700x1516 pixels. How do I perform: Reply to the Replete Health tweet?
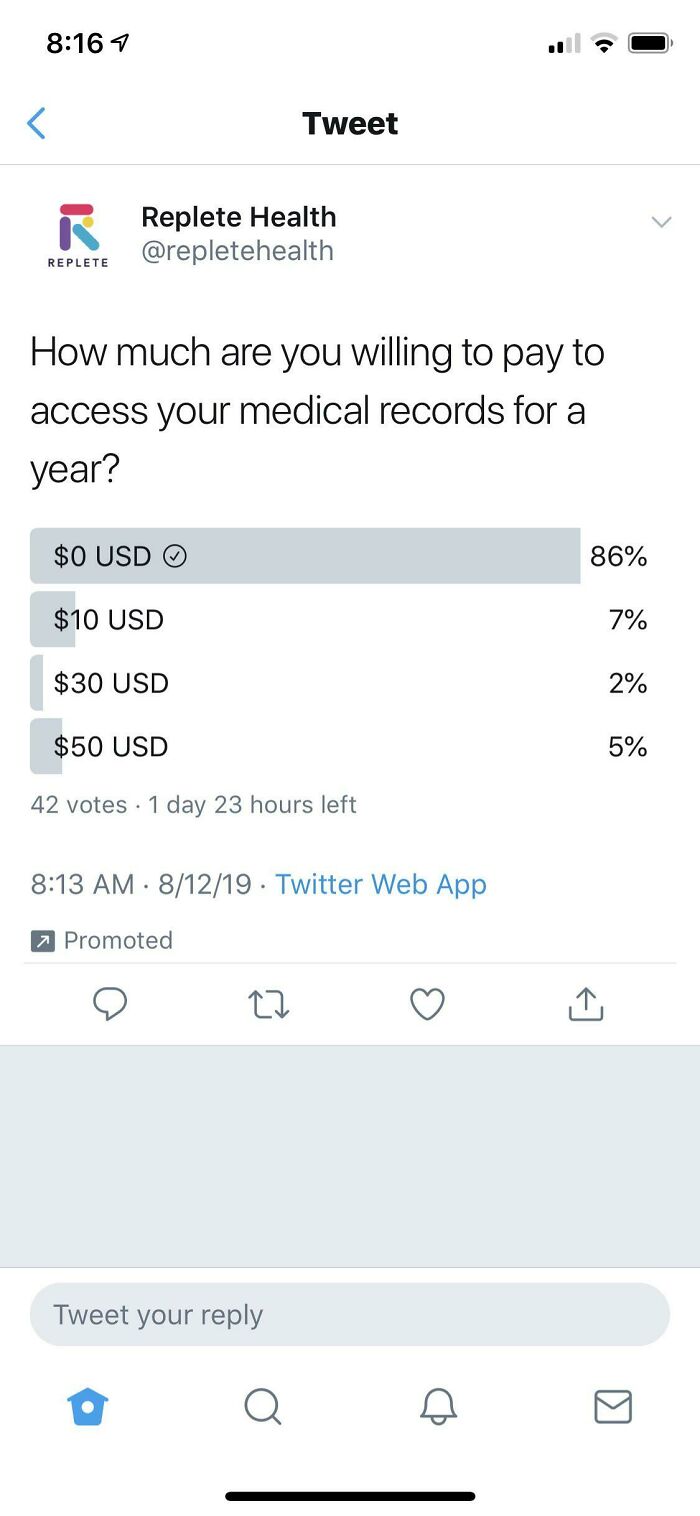[110, 1004]
